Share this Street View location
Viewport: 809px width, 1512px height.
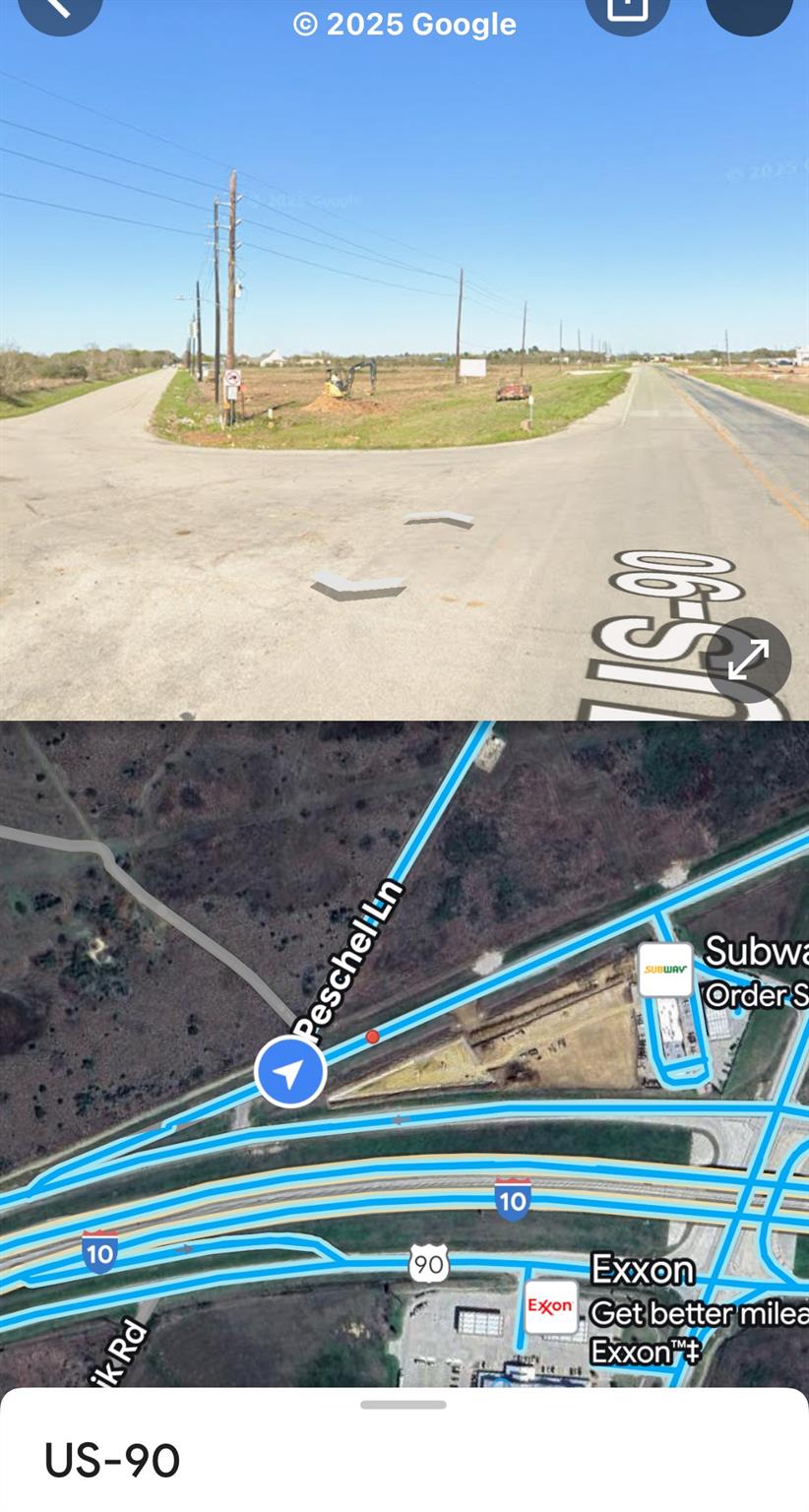627,8
